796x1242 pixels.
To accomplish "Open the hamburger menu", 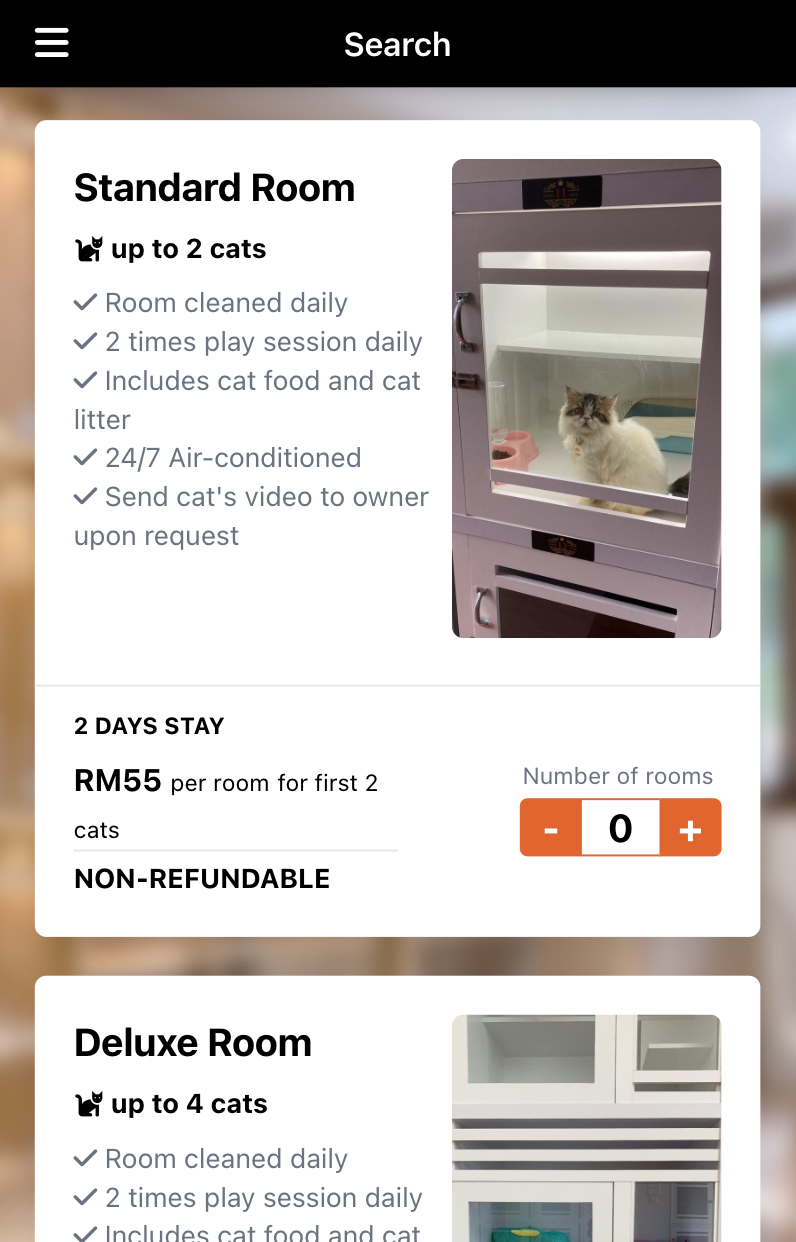I will tap(52, 43).
